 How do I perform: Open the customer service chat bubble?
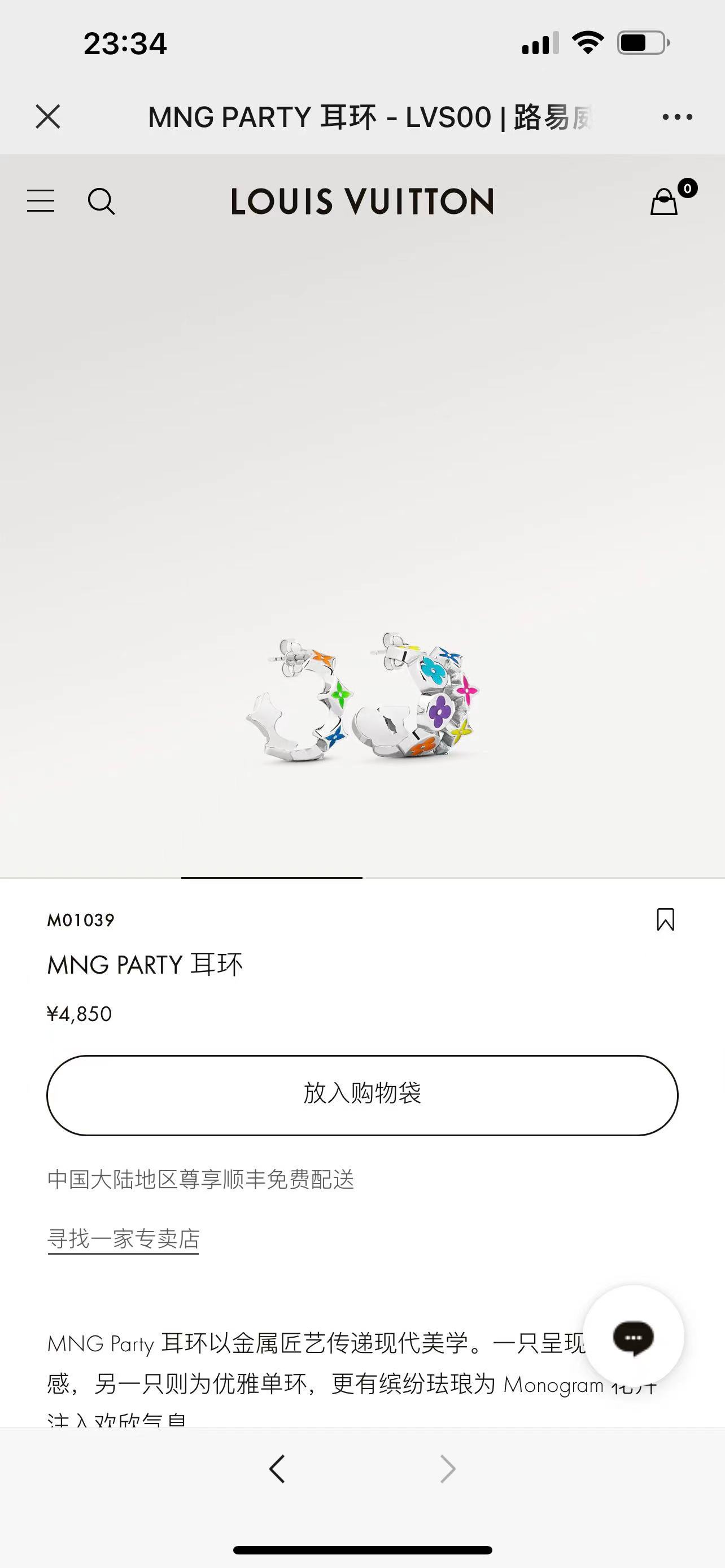(633, 1337)
